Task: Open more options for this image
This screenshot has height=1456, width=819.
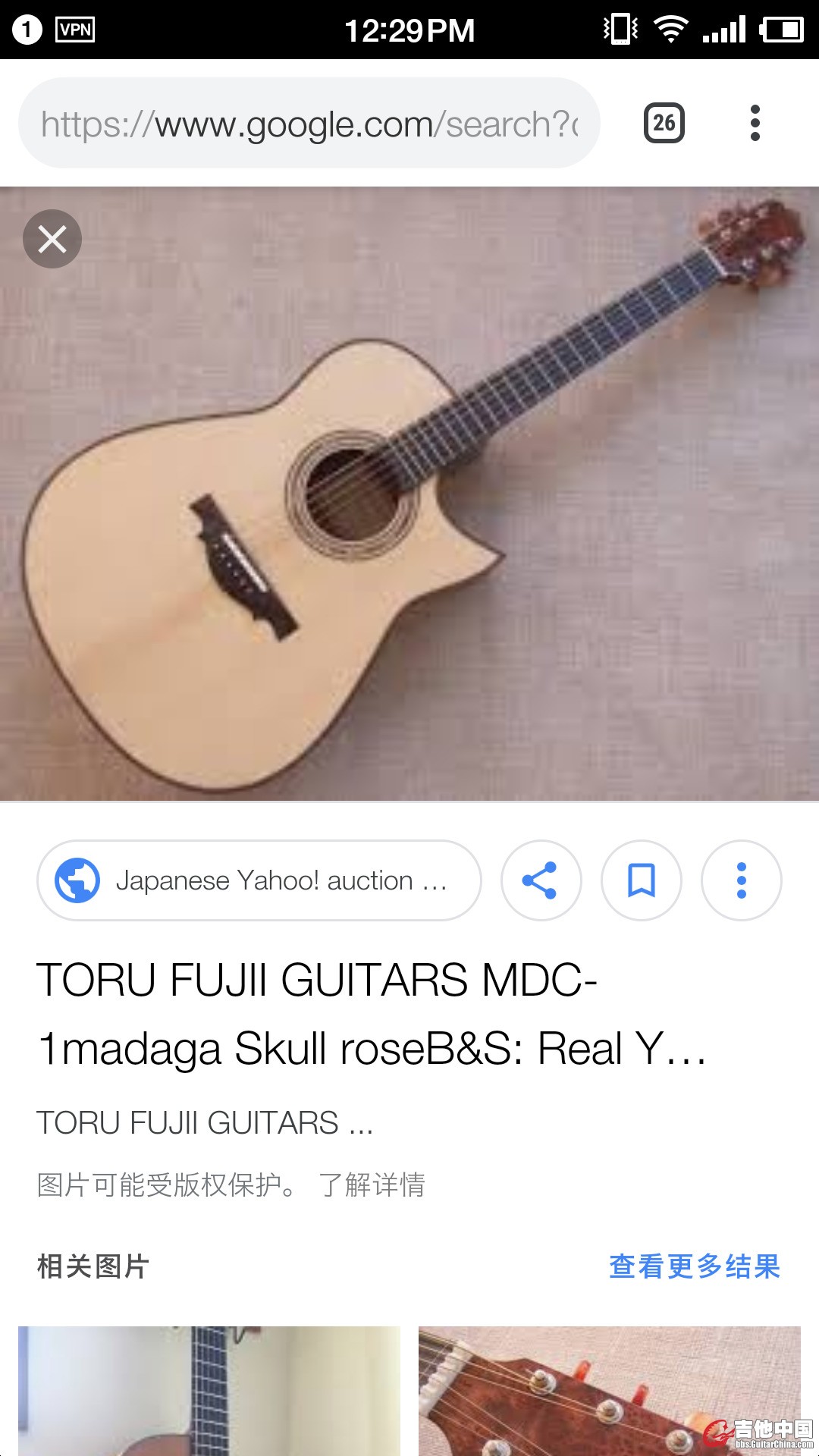Action: (741, 880)
